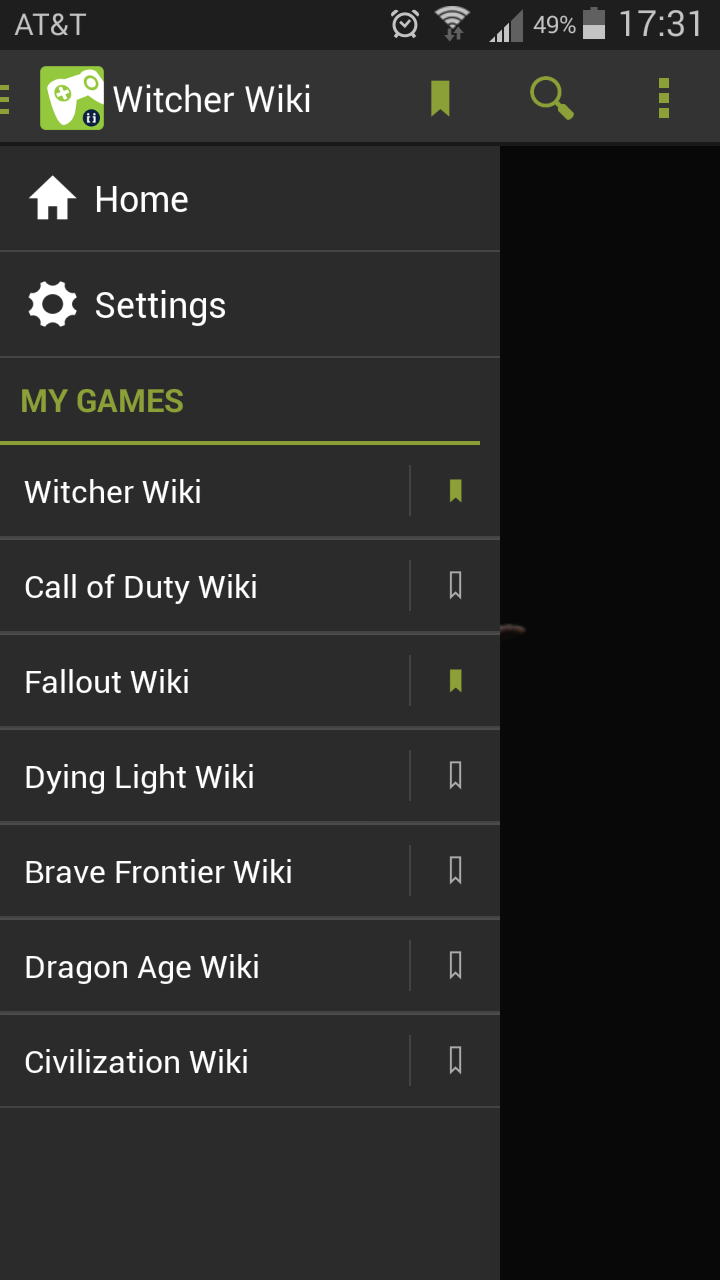The height and width of the screenshot is (1280, 720).
Task: Bookmark Call of Duty Wiki
Action: coord(455,586)
